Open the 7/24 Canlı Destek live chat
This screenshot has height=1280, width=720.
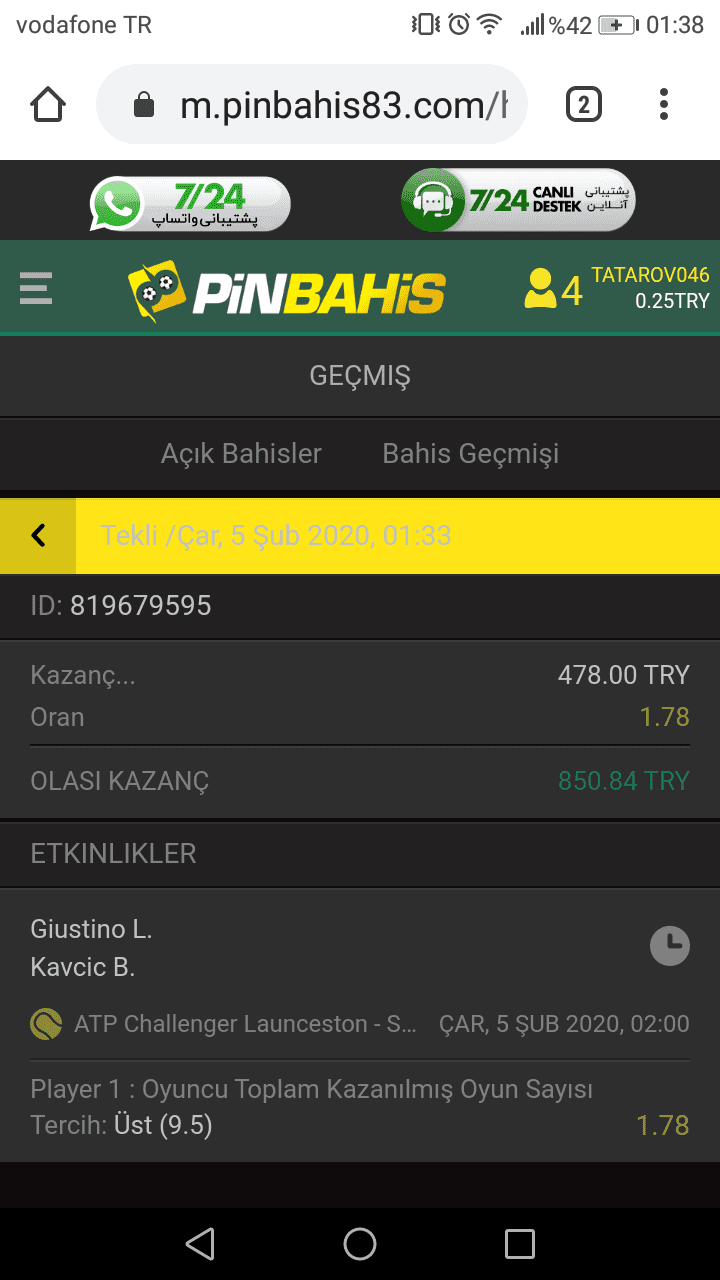(x=518, y=200)
